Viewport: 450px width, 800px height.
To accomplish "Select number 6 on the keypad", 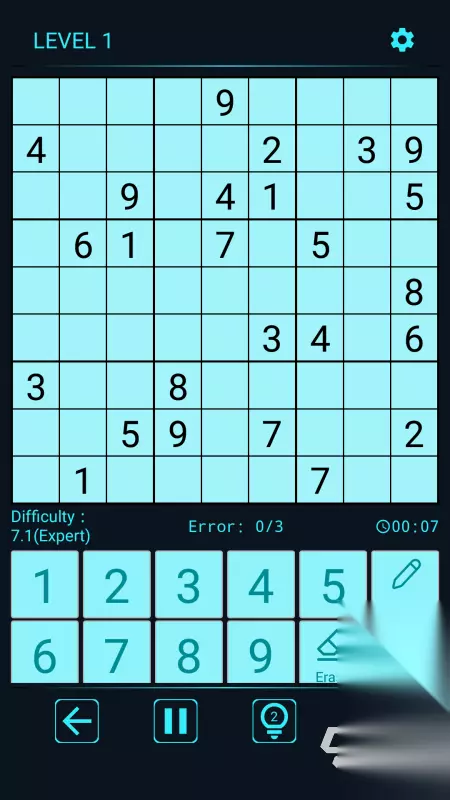I will coord(45,652).
